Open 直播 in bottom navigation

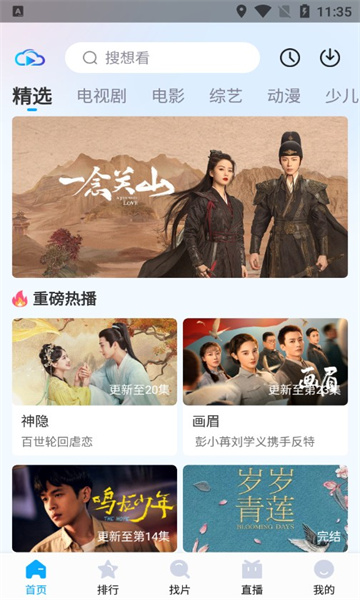[252, 577]
